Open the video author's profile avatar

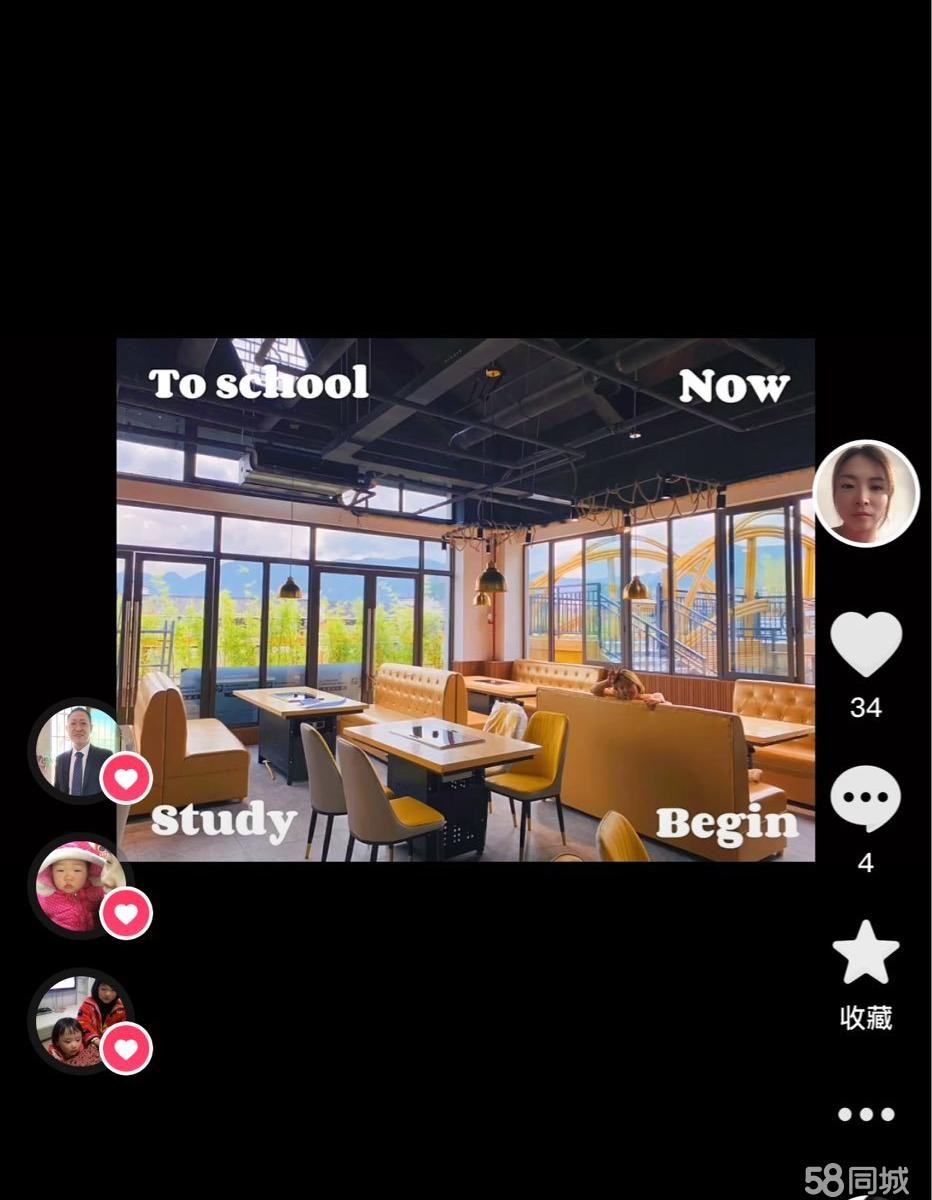[865, 493]
